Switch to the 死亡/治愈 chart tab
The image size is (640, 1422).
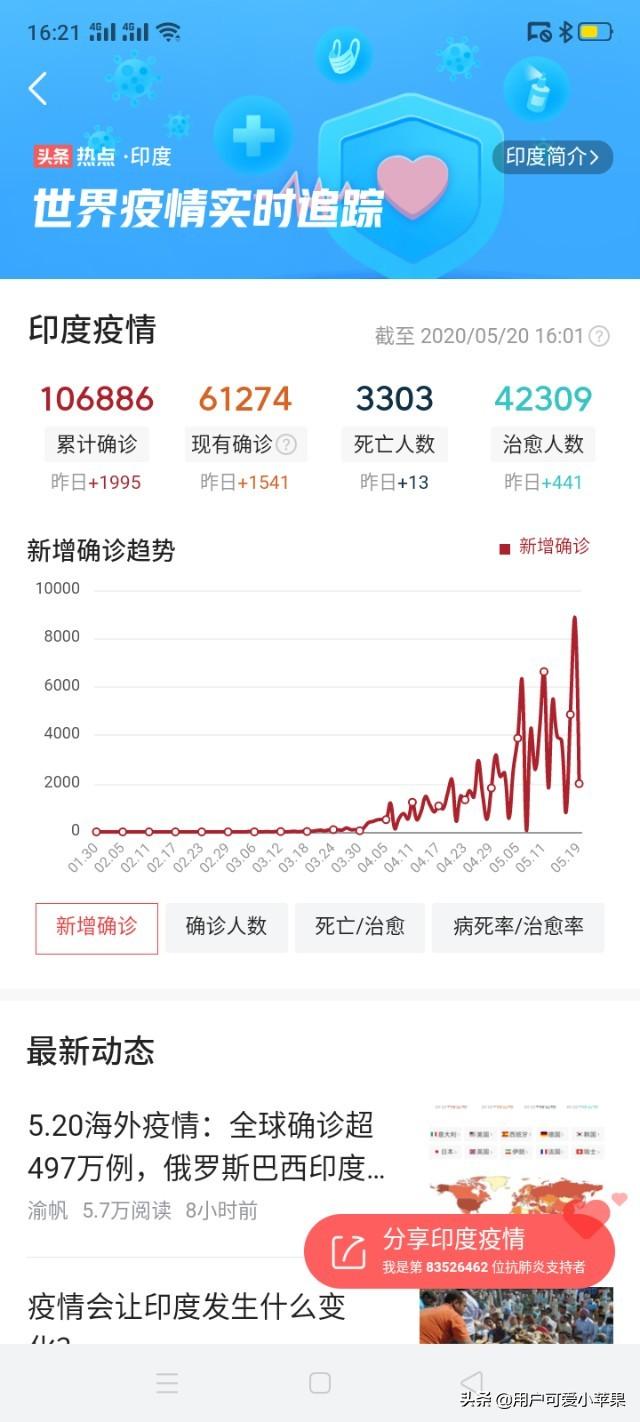360,927
